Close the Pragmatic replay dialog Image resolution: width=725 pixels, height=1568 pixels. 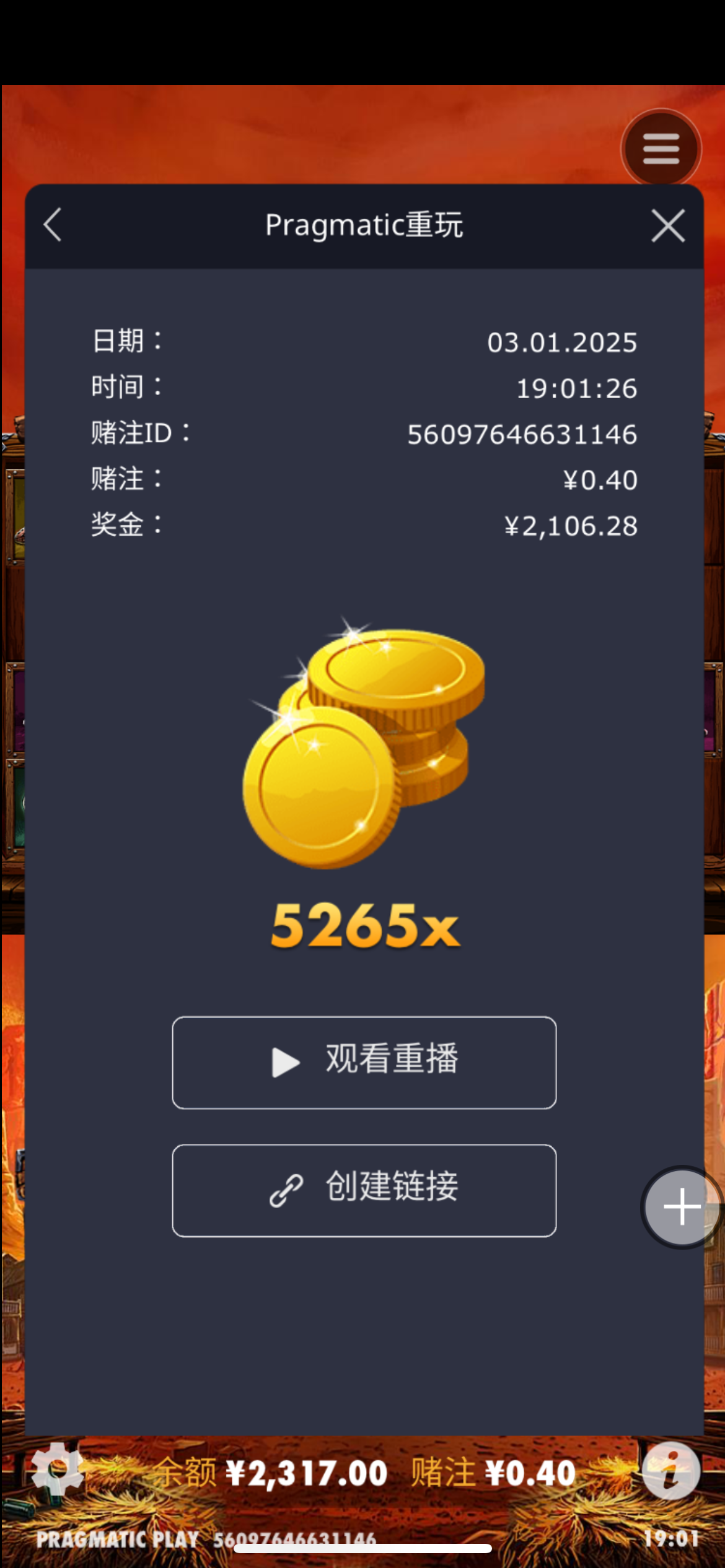click(x=668, y=225)
